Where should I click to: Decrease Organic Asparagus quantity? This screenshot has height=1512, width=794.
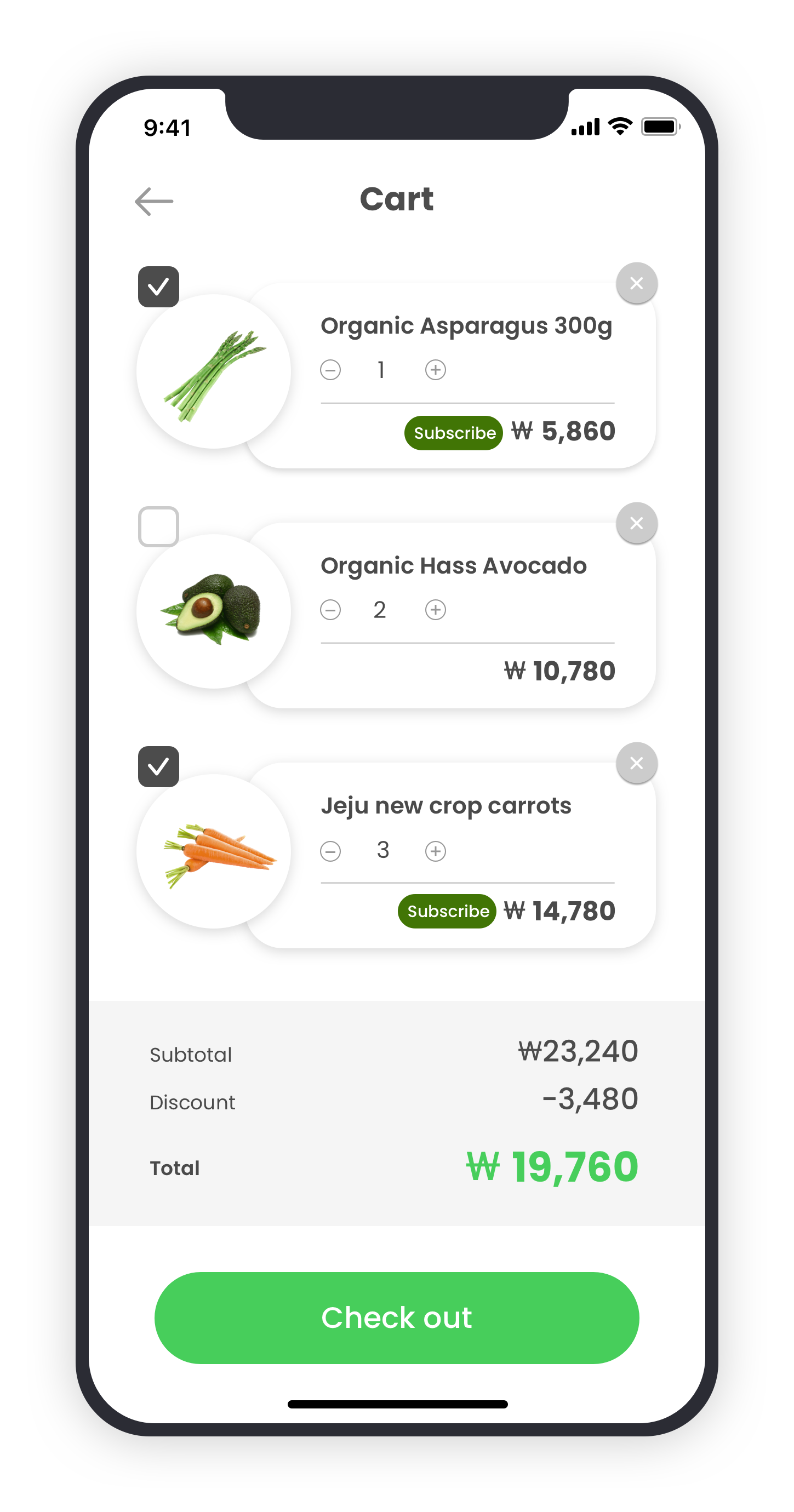(x=330, y=370)
